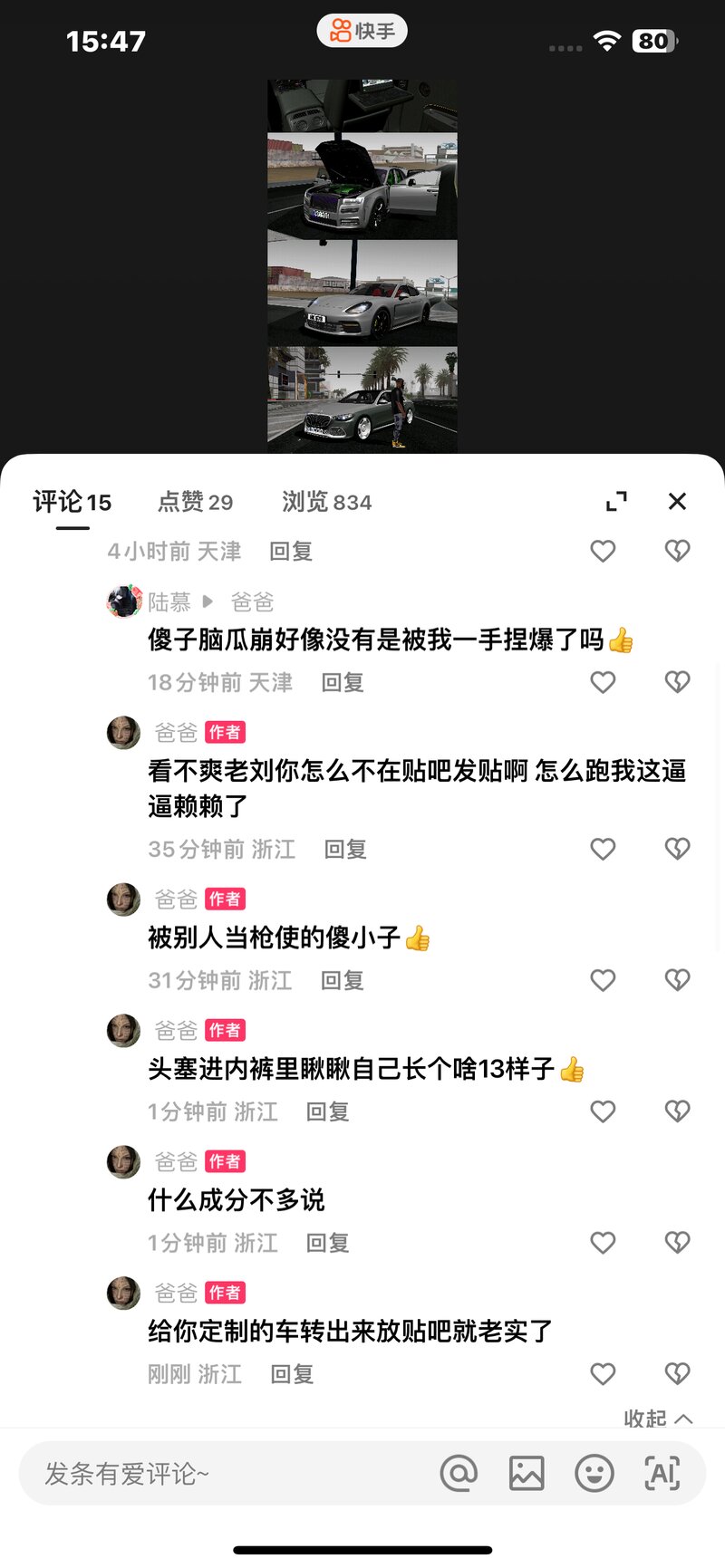
Task: Expand comments to full screen
Action: coord(616,501)
